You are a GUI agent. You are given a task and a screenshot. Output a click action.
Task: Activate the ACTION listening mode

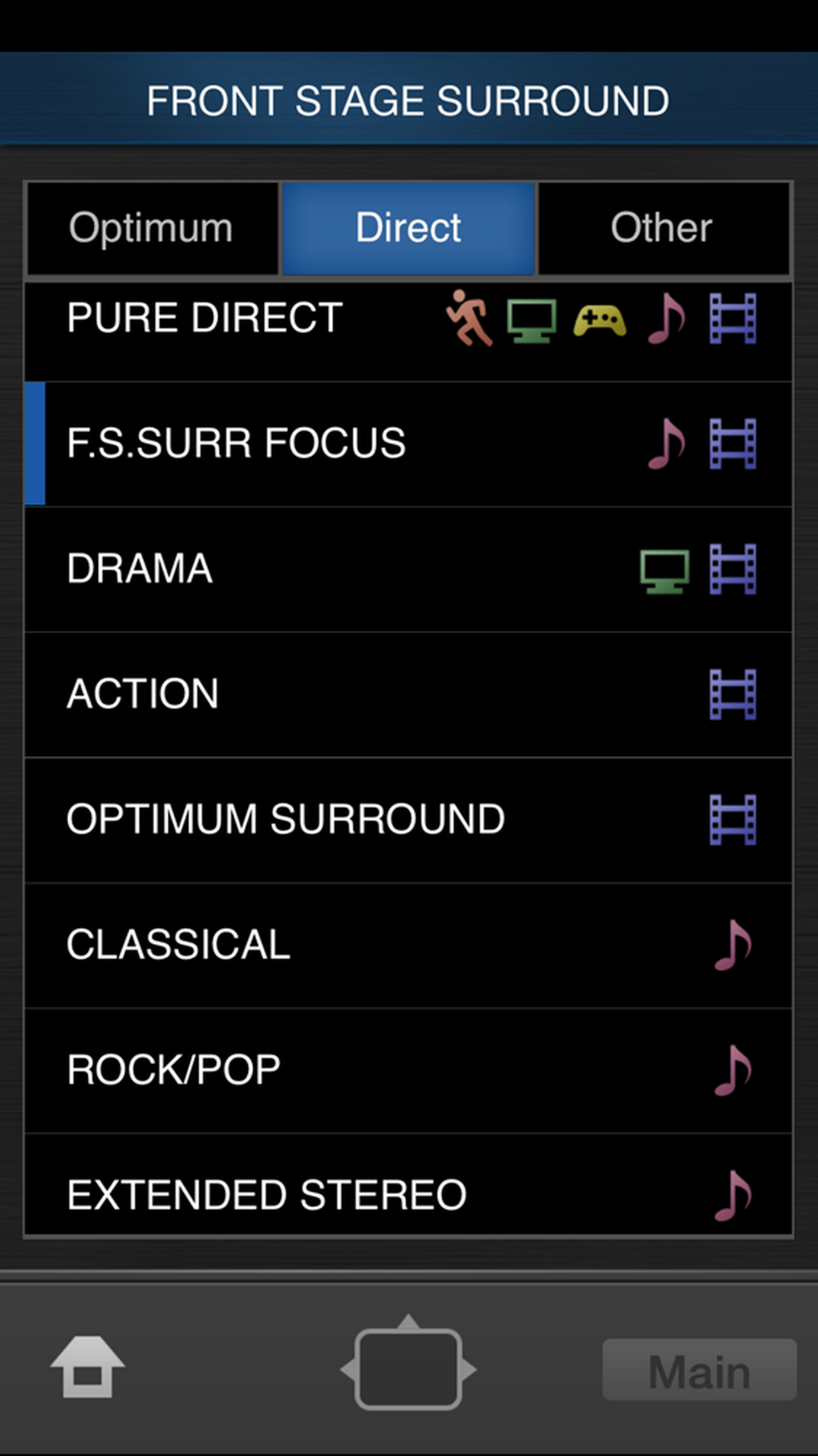pos(143,694)
